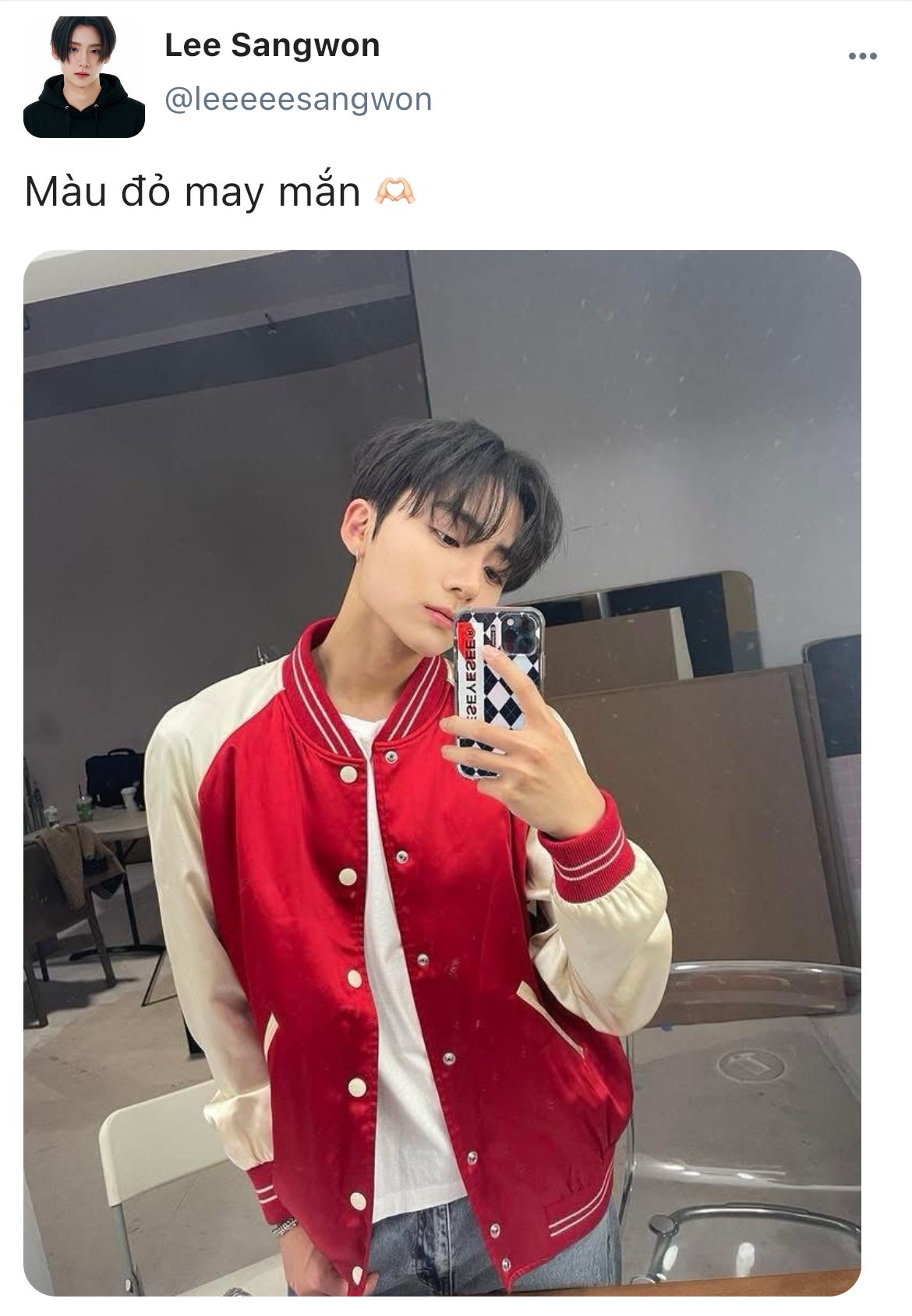This screenshot has width=912, height=1316.
Task: Open Lee Sangwon's profile picture
Action: 84,77
